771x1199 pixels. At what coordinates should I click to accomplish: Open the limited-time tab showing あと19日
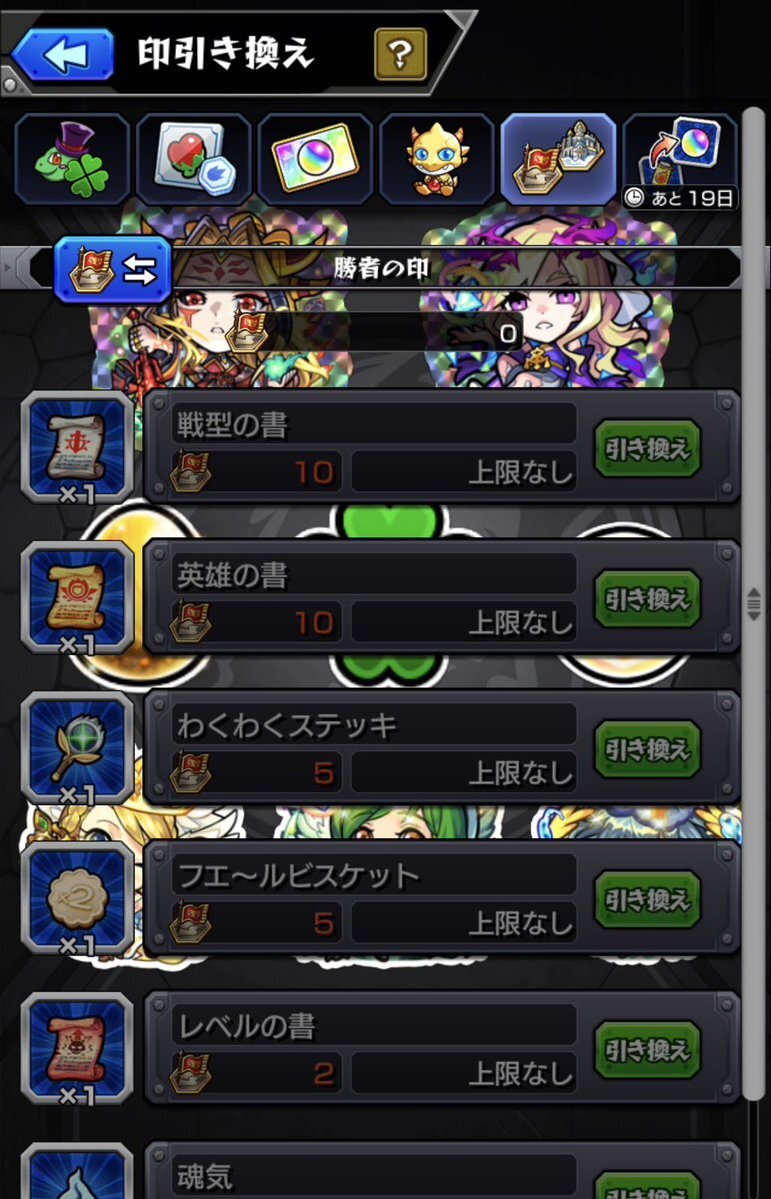(x=680, y=159)
